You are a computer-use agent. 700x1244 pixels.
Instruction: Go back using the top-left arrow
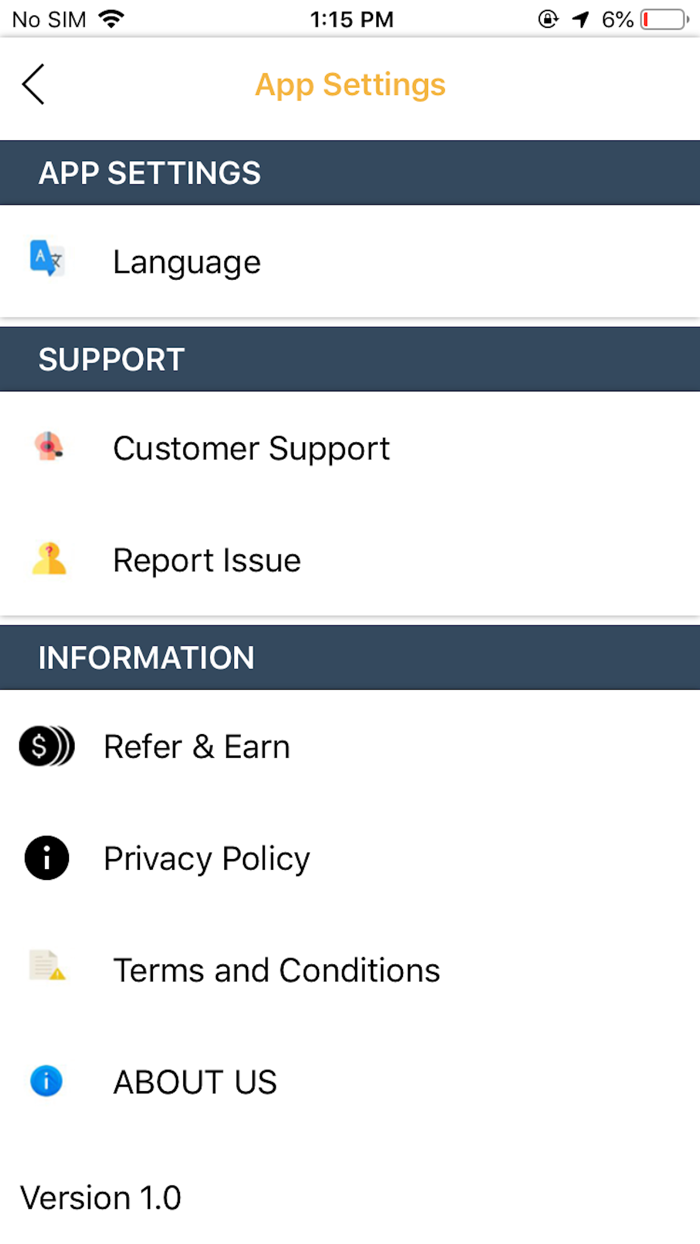coord(34,85)
